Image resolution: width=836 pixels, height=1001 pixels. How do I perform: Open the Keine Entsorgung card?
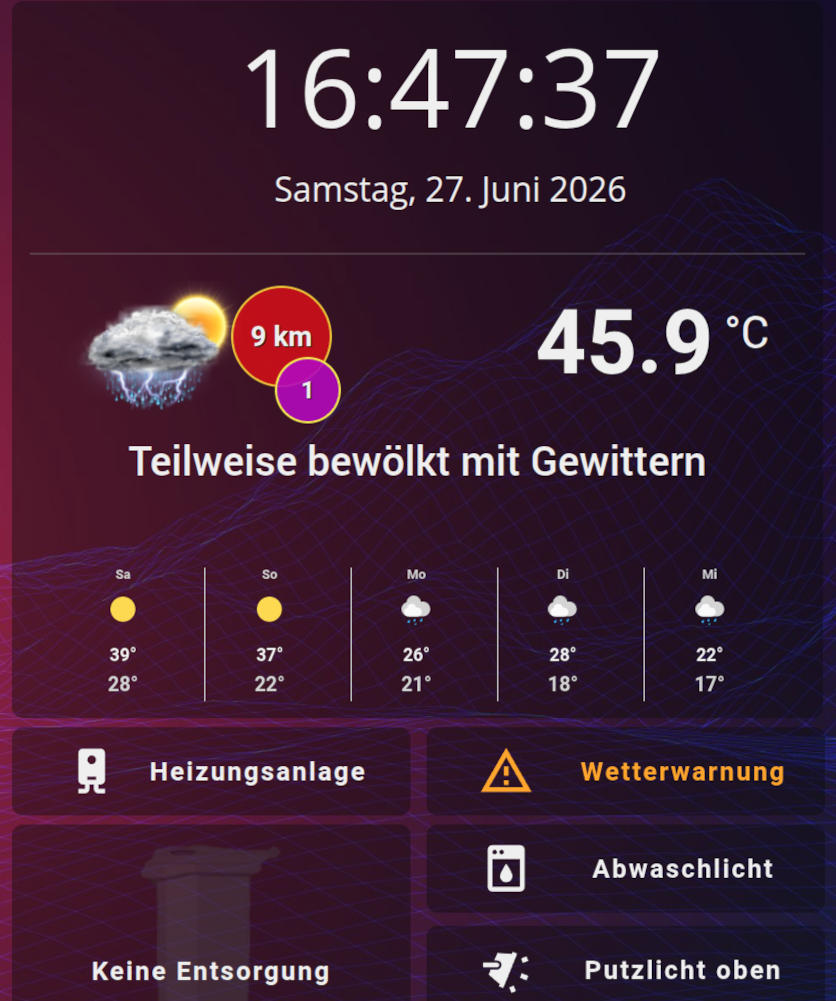[x=211, y=913]
